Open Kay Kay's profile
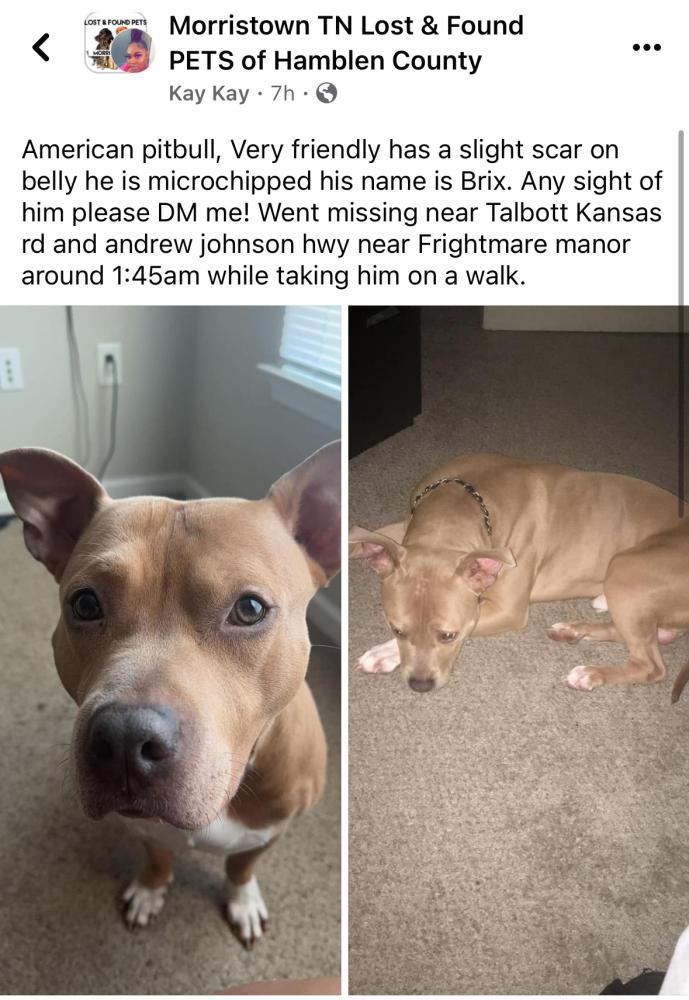 (x=209, y=94)
